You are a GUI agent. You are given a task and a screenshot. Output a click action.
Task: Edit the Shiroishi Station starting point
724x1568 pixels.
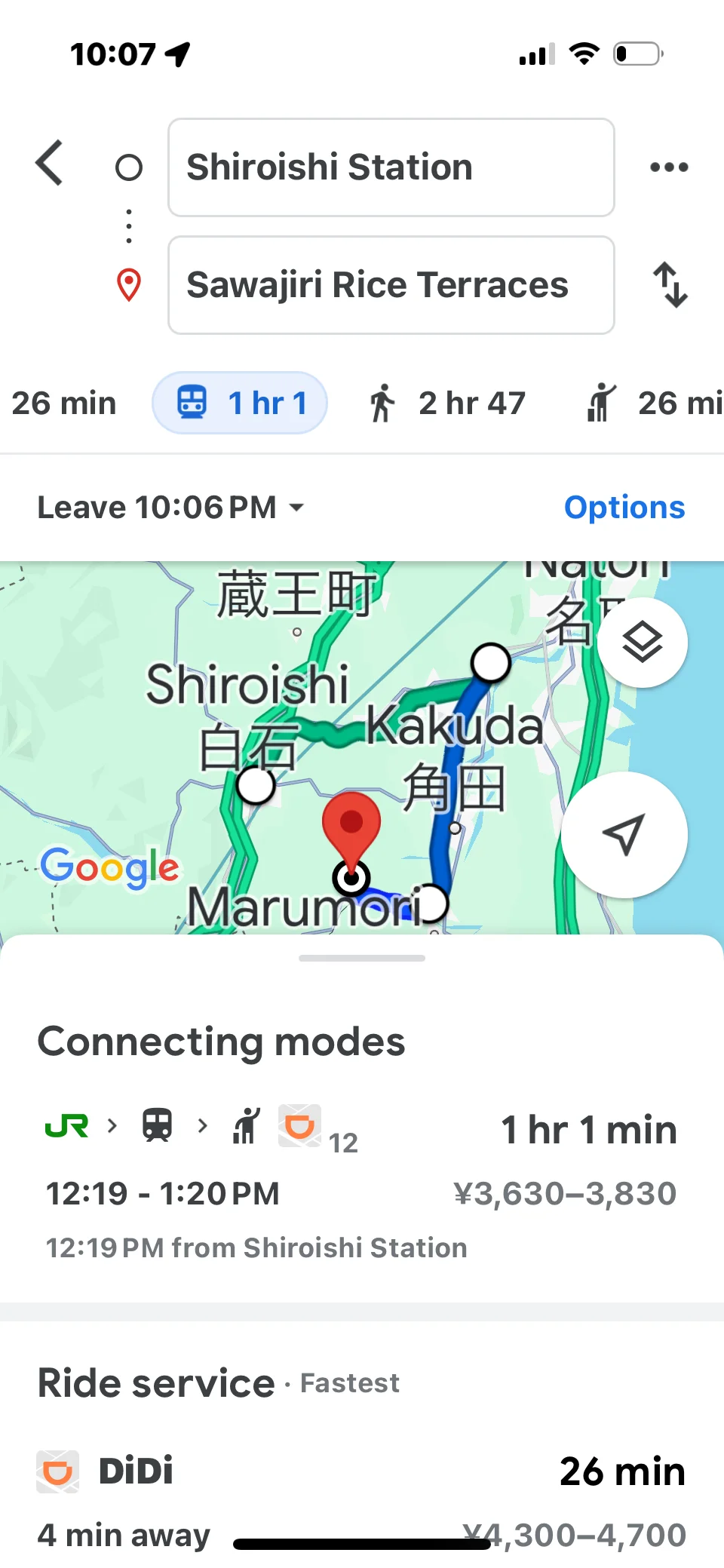click(x=391, y=167)
